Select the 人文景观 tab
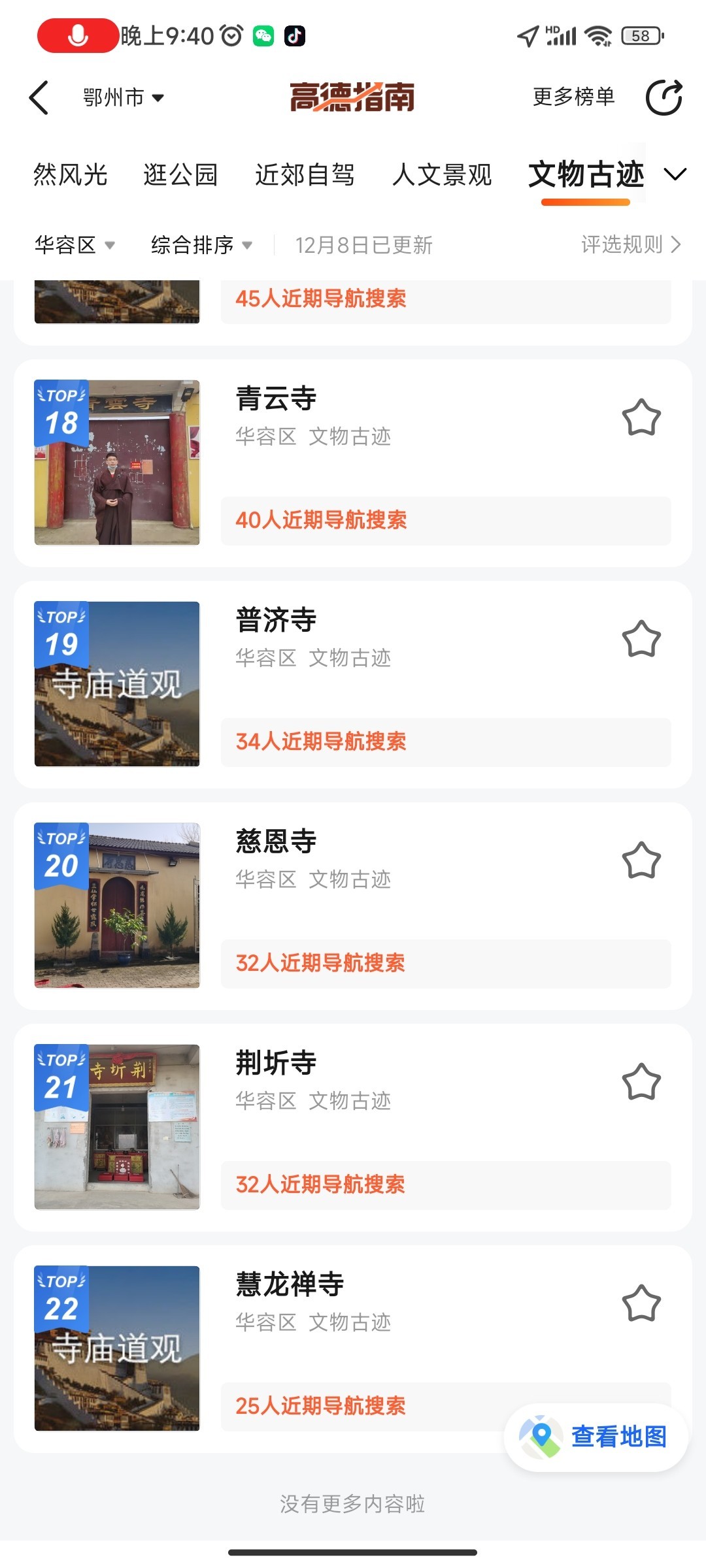Image resolution: width=706 pixels, height=1568 pixels. (442, 174)
